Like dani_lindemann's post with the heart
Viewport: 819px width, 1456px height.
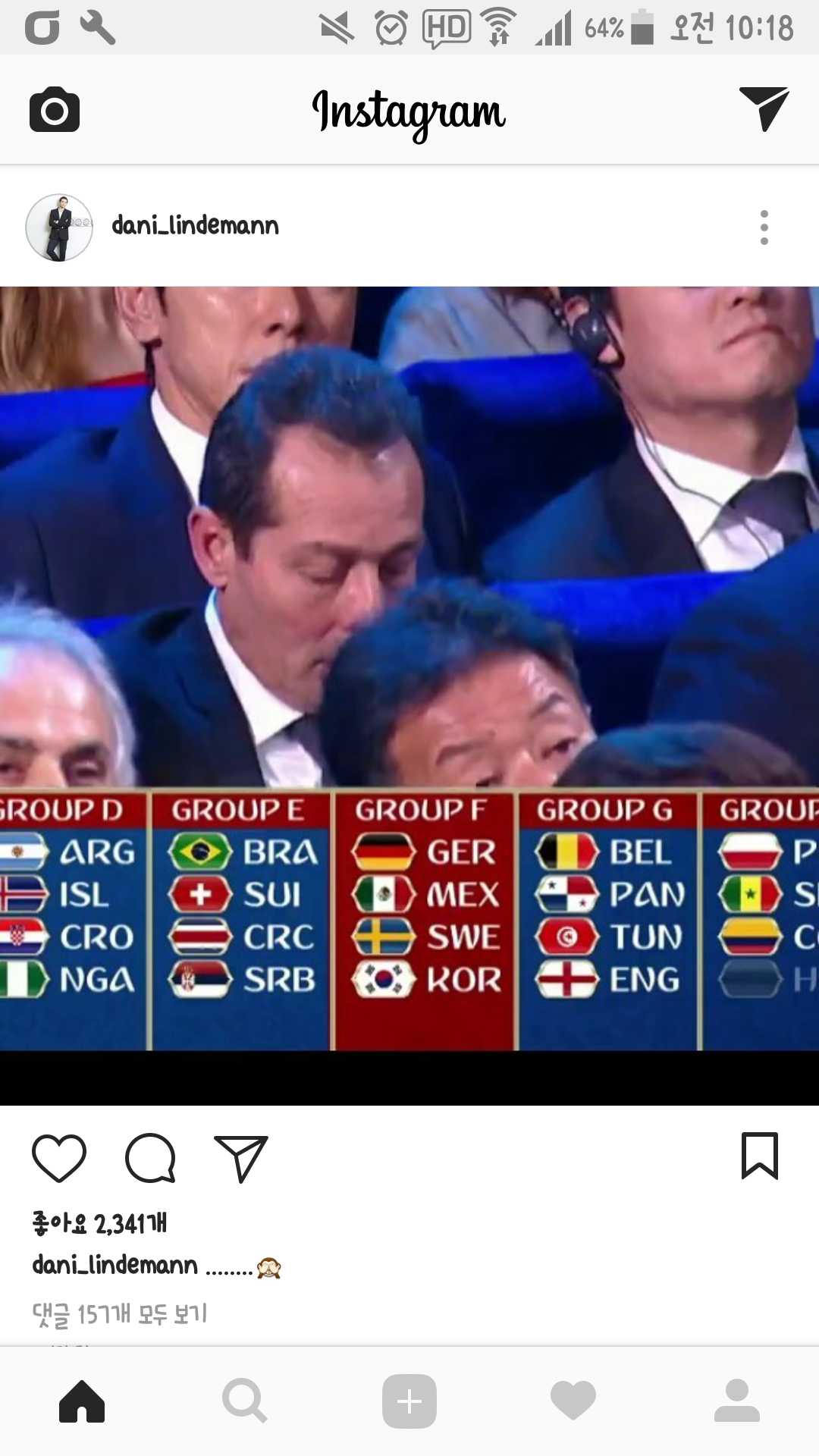(59, 1159)
